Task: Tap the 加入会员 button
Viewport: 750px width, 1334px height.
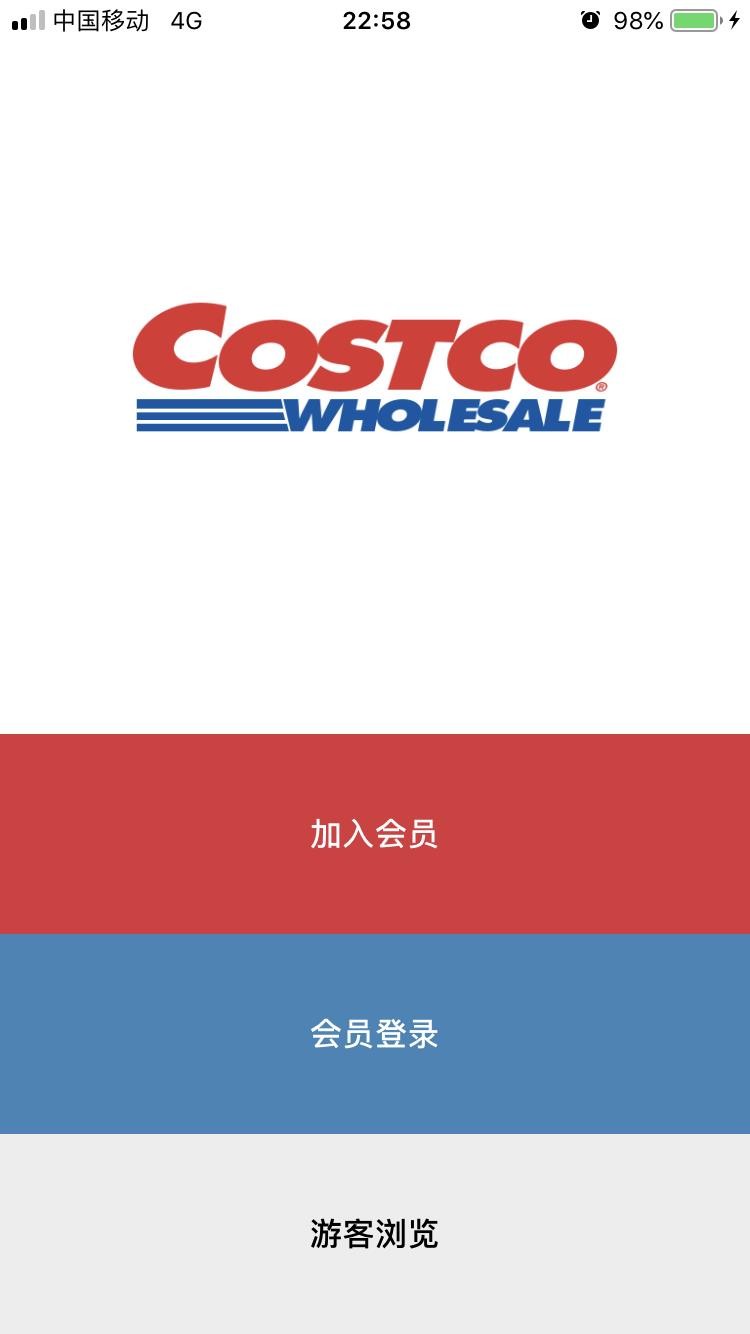Action: tap(375, 834)
